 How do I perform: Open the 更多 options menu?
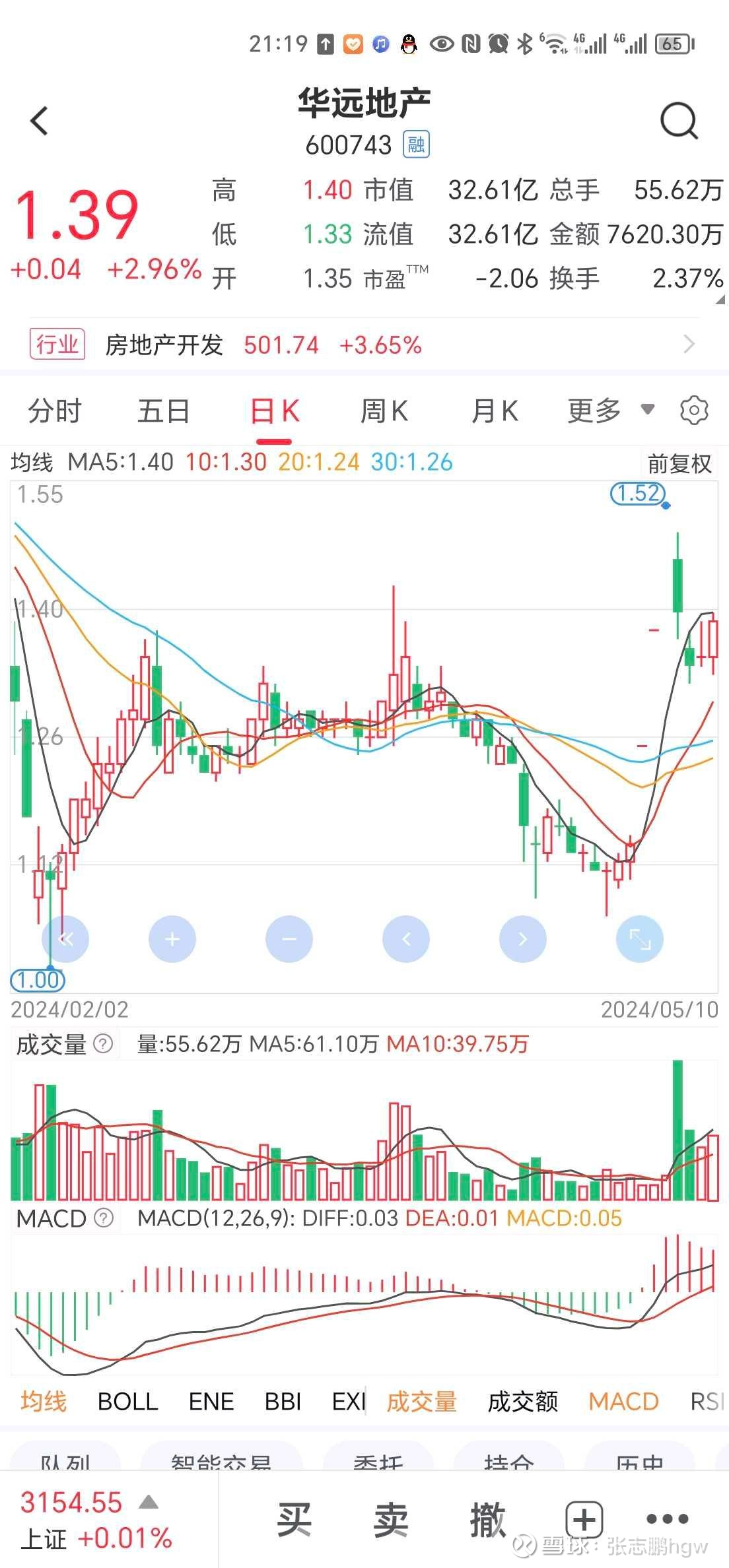point(592,410)
